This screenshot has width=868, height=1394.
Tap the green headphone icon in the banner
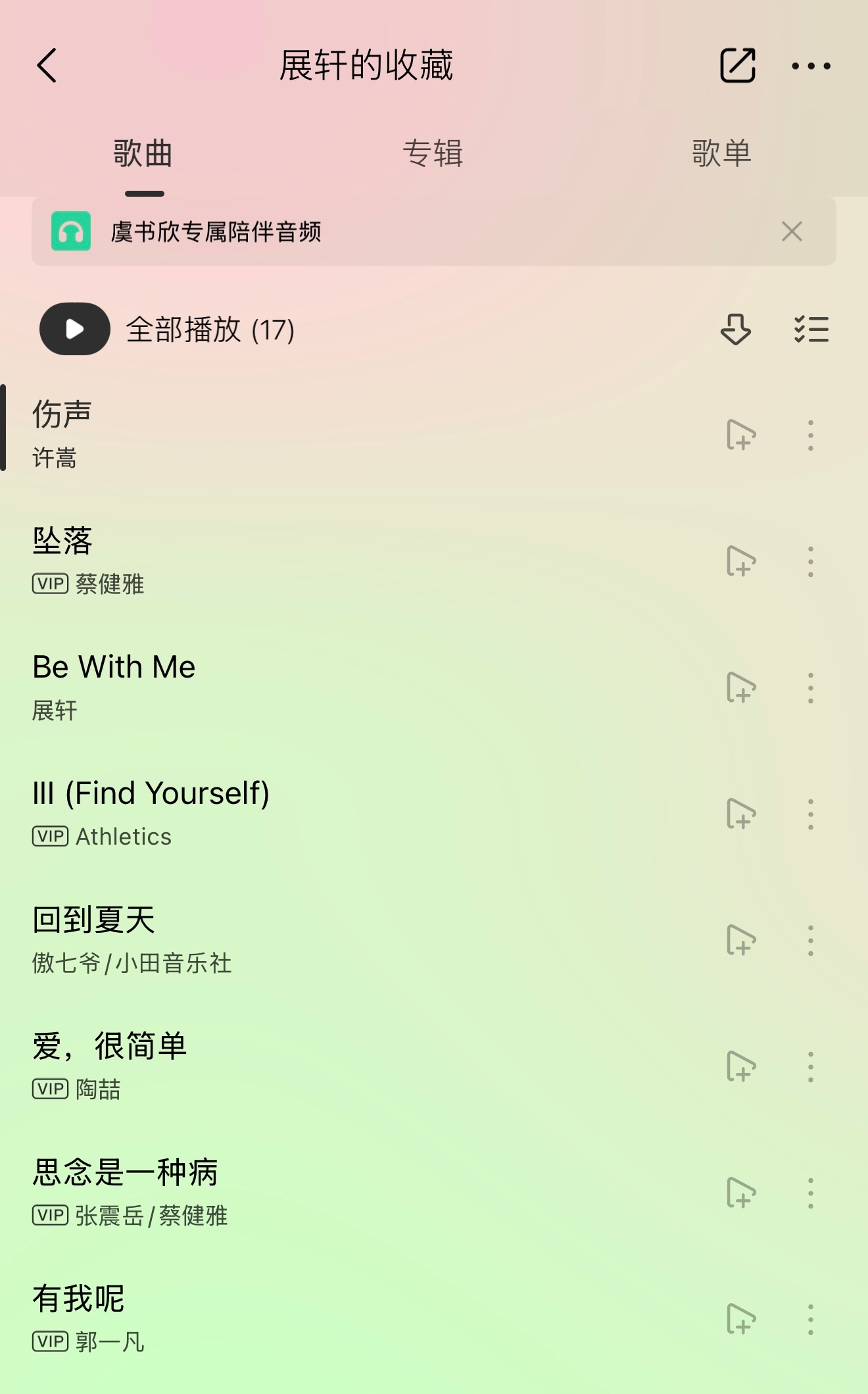(x=72, y=231)
